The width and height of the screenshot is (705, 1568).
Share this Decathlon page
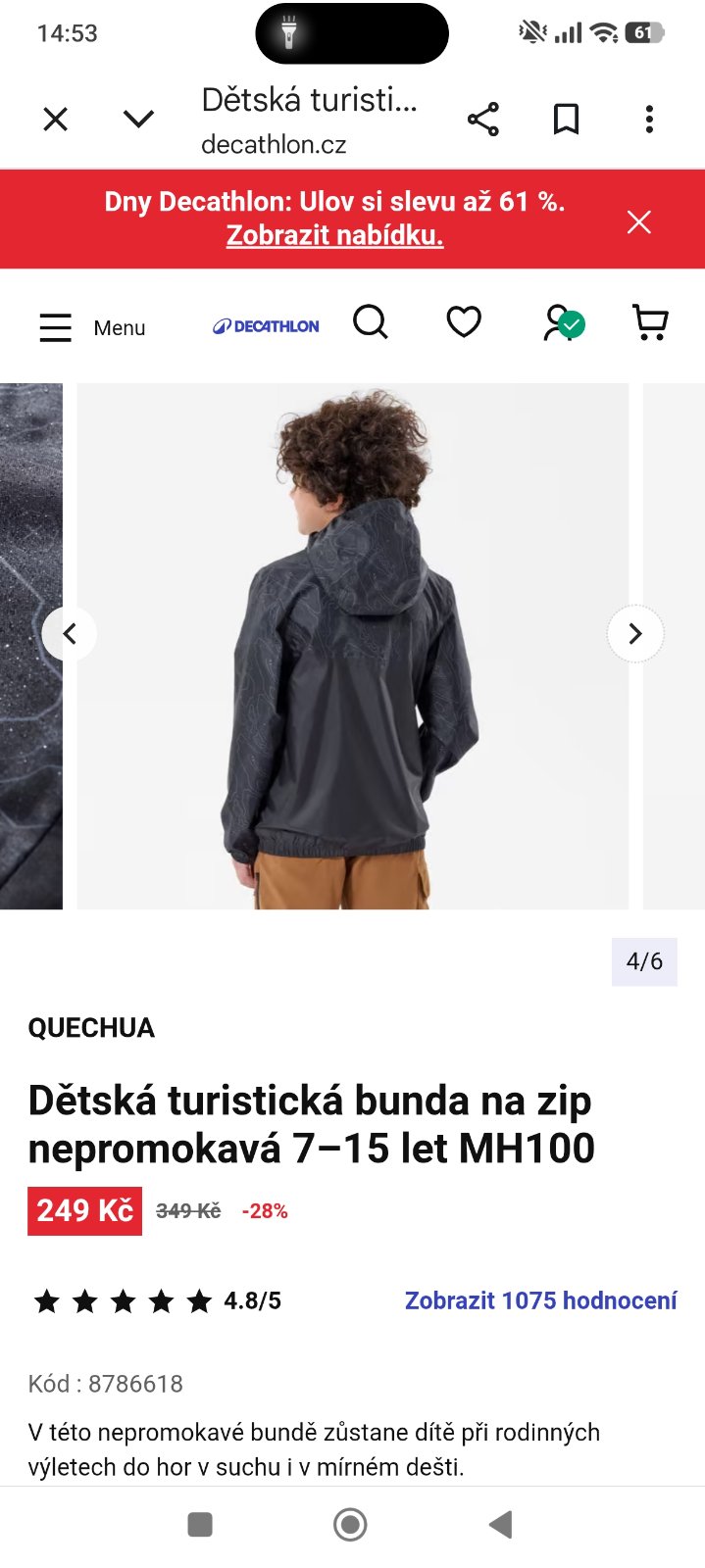point(482,120)
